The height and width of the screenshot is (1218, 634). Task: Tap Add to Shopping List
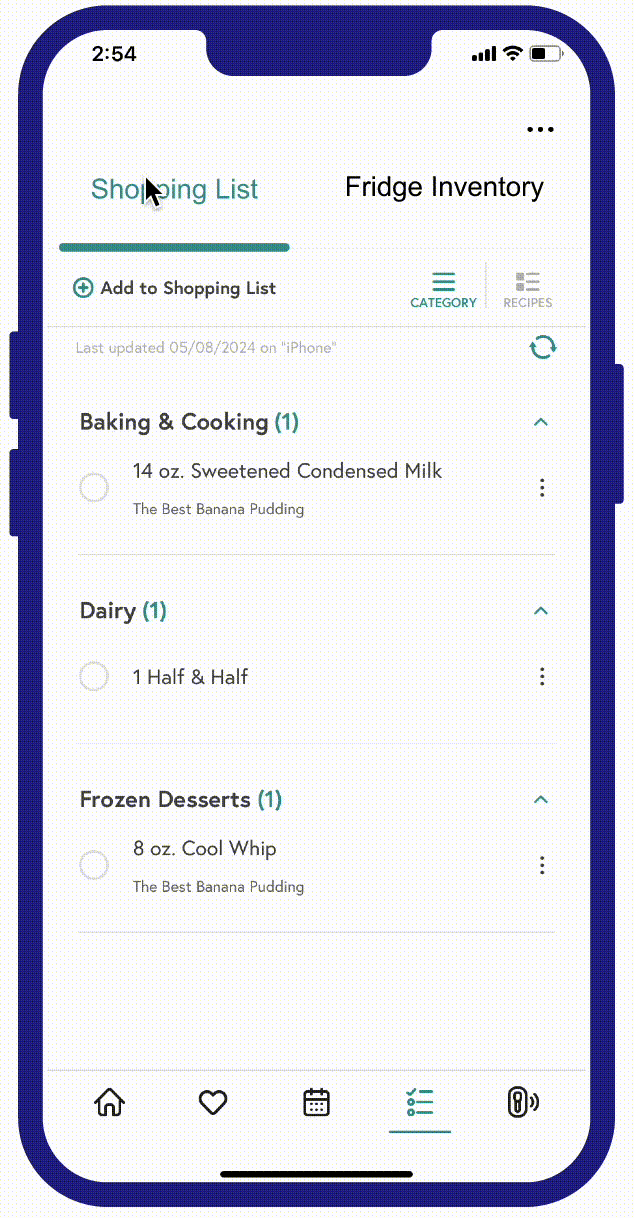(175, 288)
